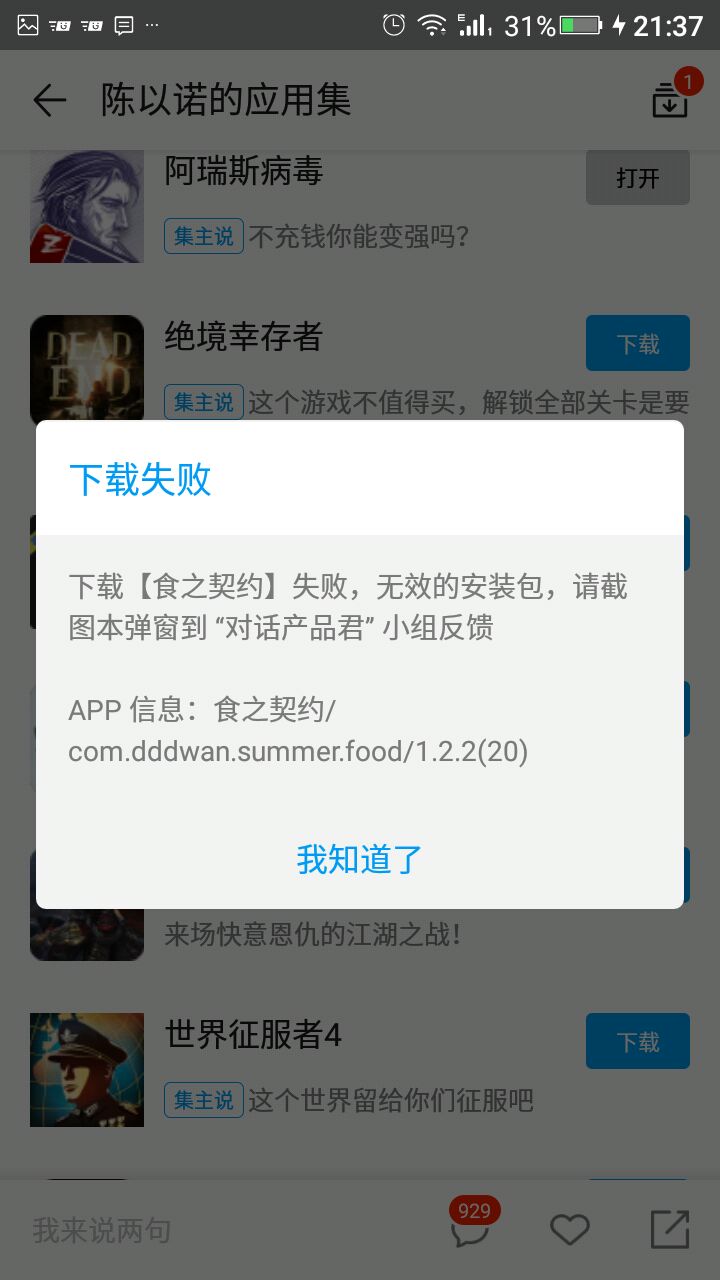View the 929 comments
The width and height of the screenshot is (720, 1280).
[x=470, y=1229]
